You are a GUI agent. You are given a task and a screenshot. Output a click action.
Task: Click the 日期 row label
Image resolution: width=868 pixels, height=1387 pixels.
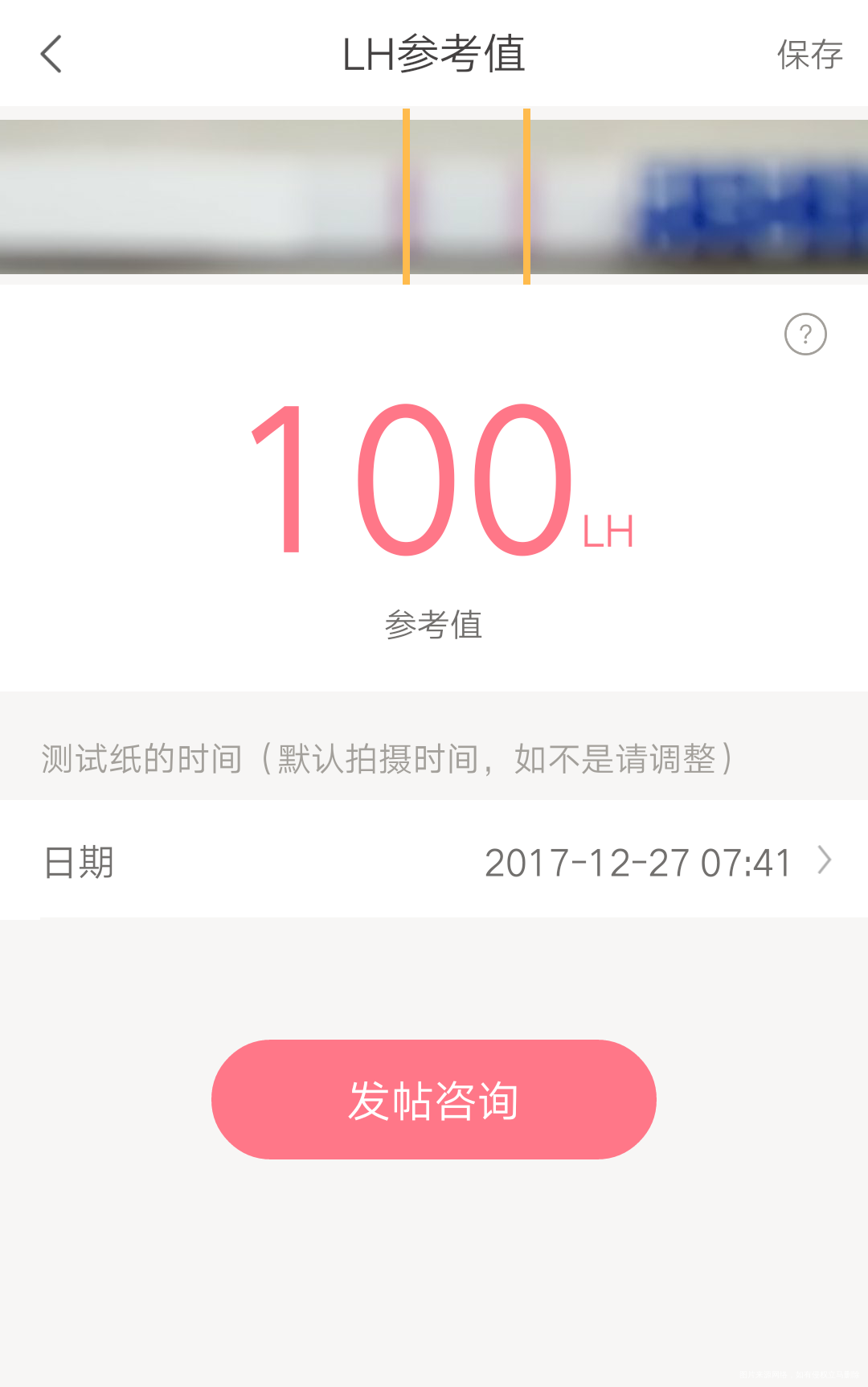tap(77, 861)
